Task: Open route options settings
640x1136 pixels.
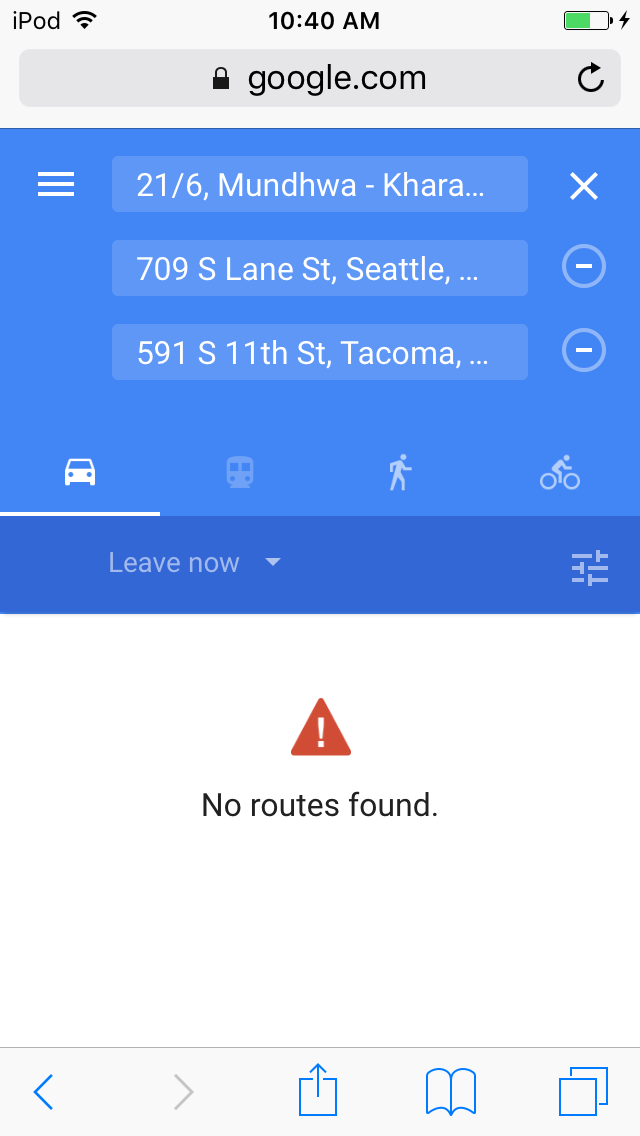Action: tap(590, 567)
